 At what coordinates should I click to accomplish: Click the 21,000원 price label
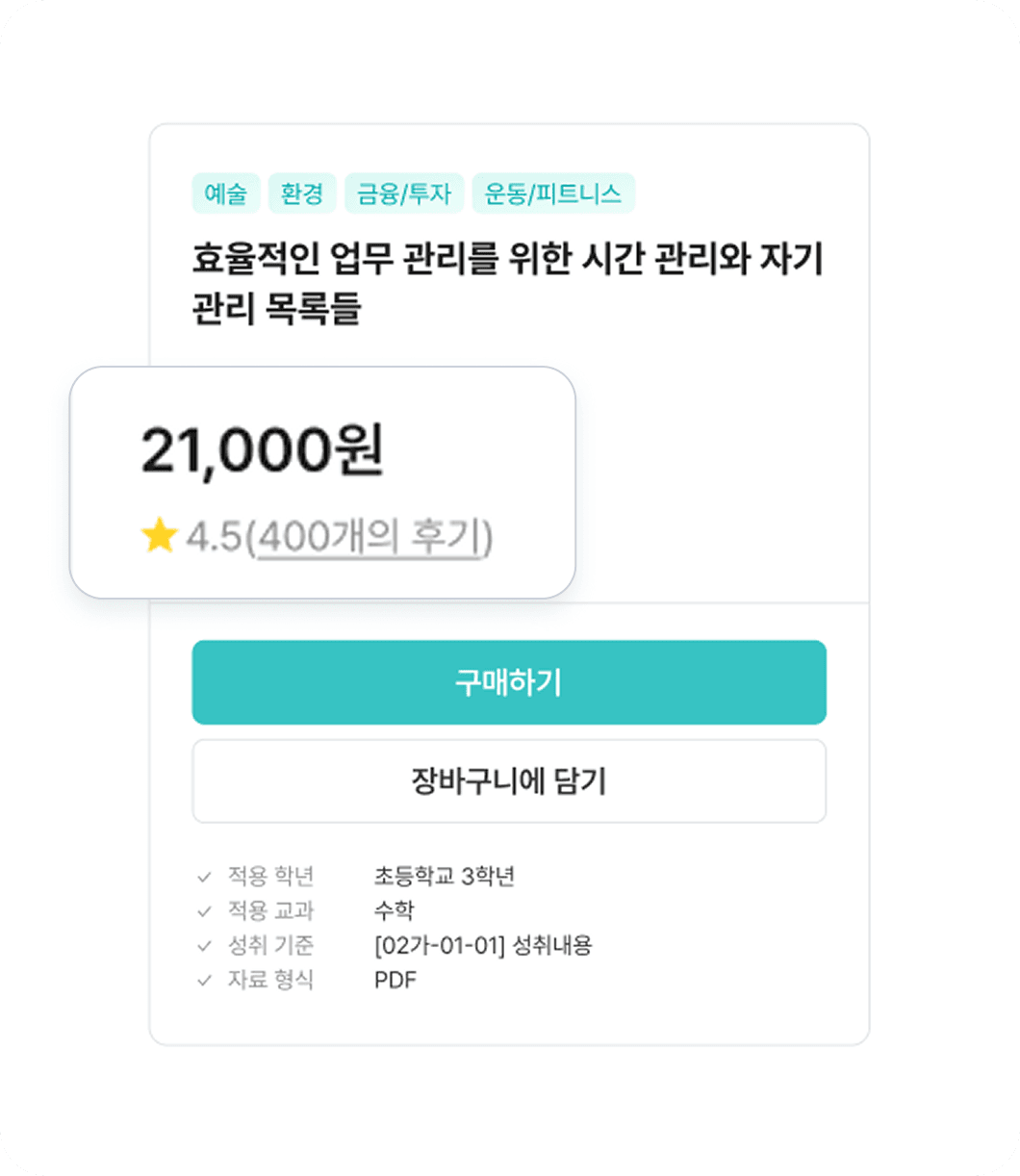point(263,450)
